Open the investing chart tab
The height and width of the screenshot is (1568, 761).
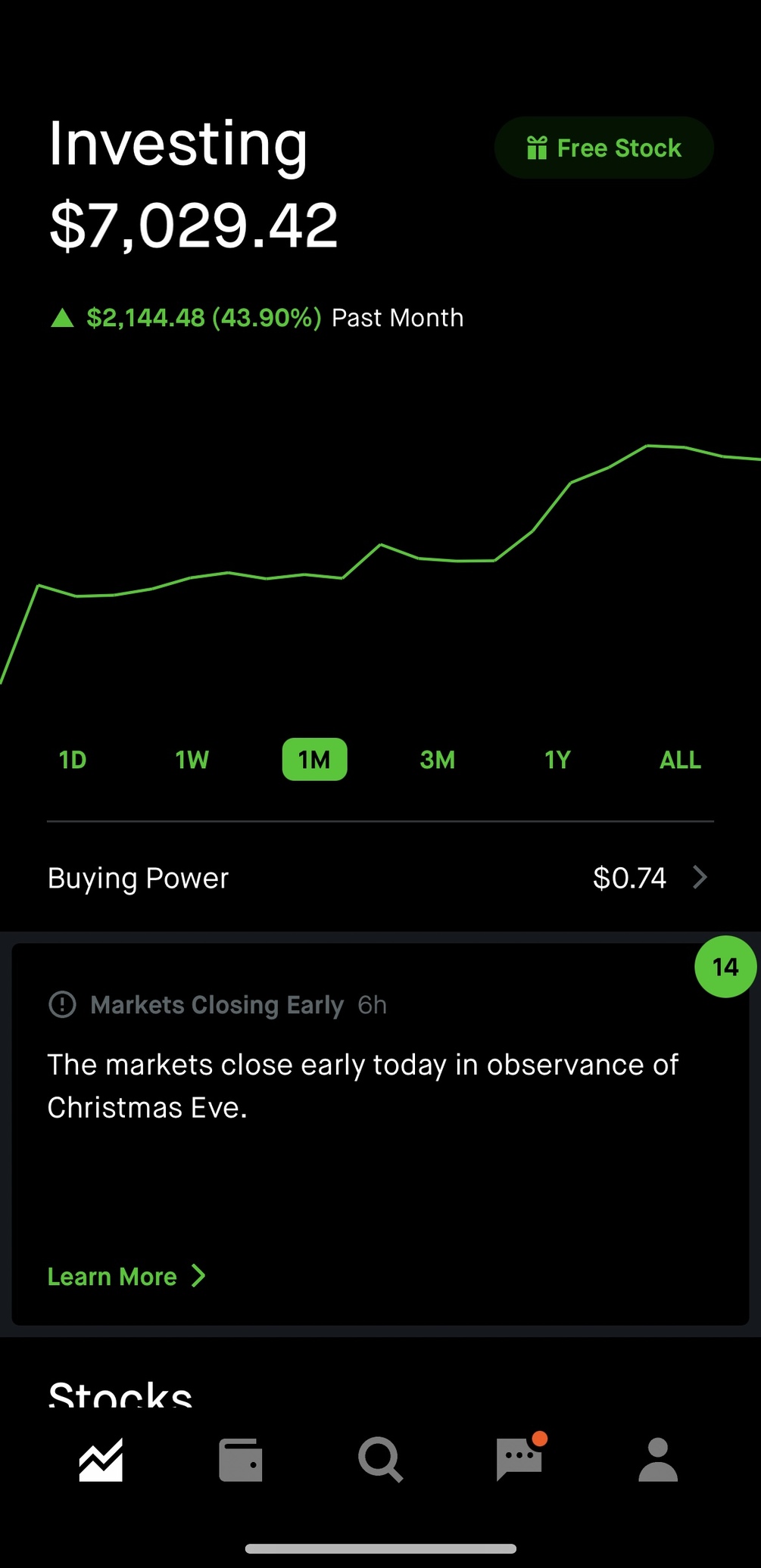point(101,1460)
